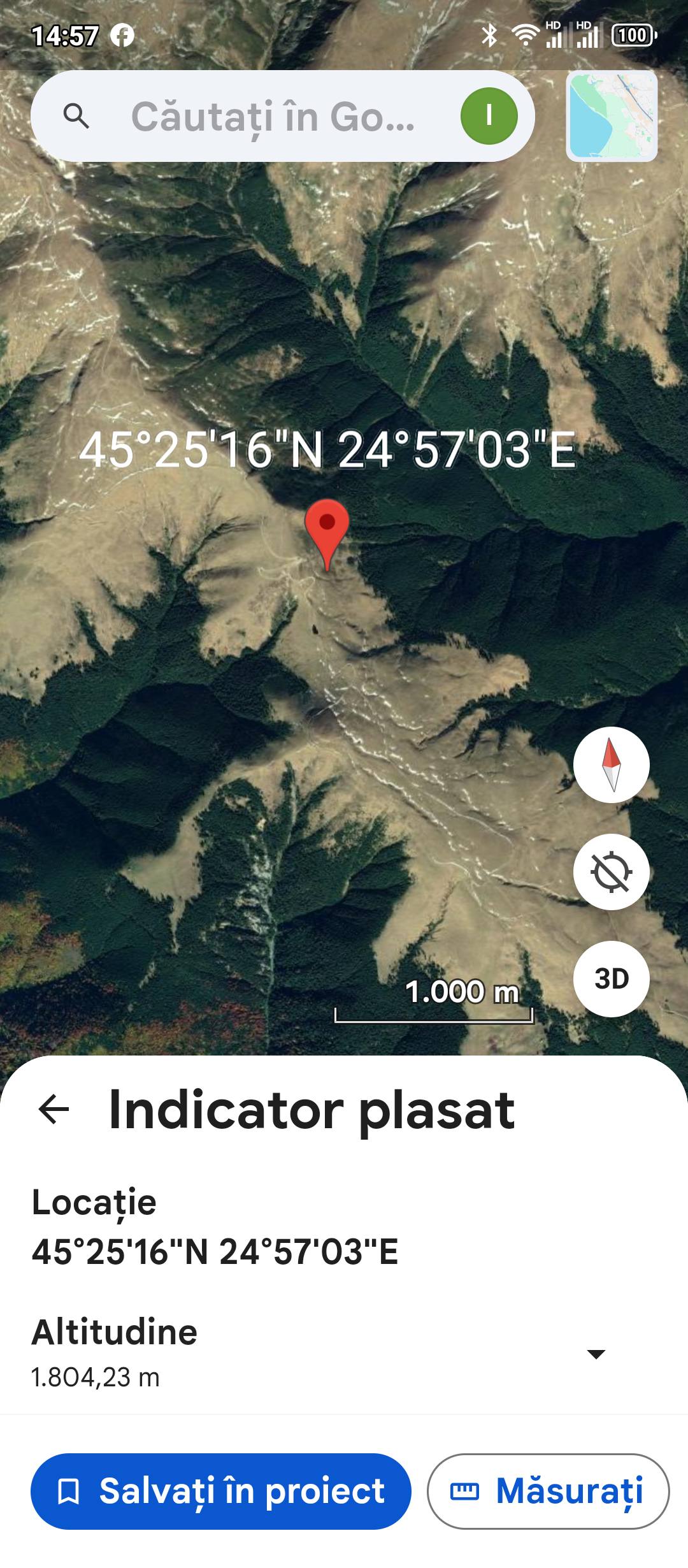Reset map orientation with the compass icon
The height and width of the screenshot is (1568, 688).
pyautogui.click(x=611, y=766)
